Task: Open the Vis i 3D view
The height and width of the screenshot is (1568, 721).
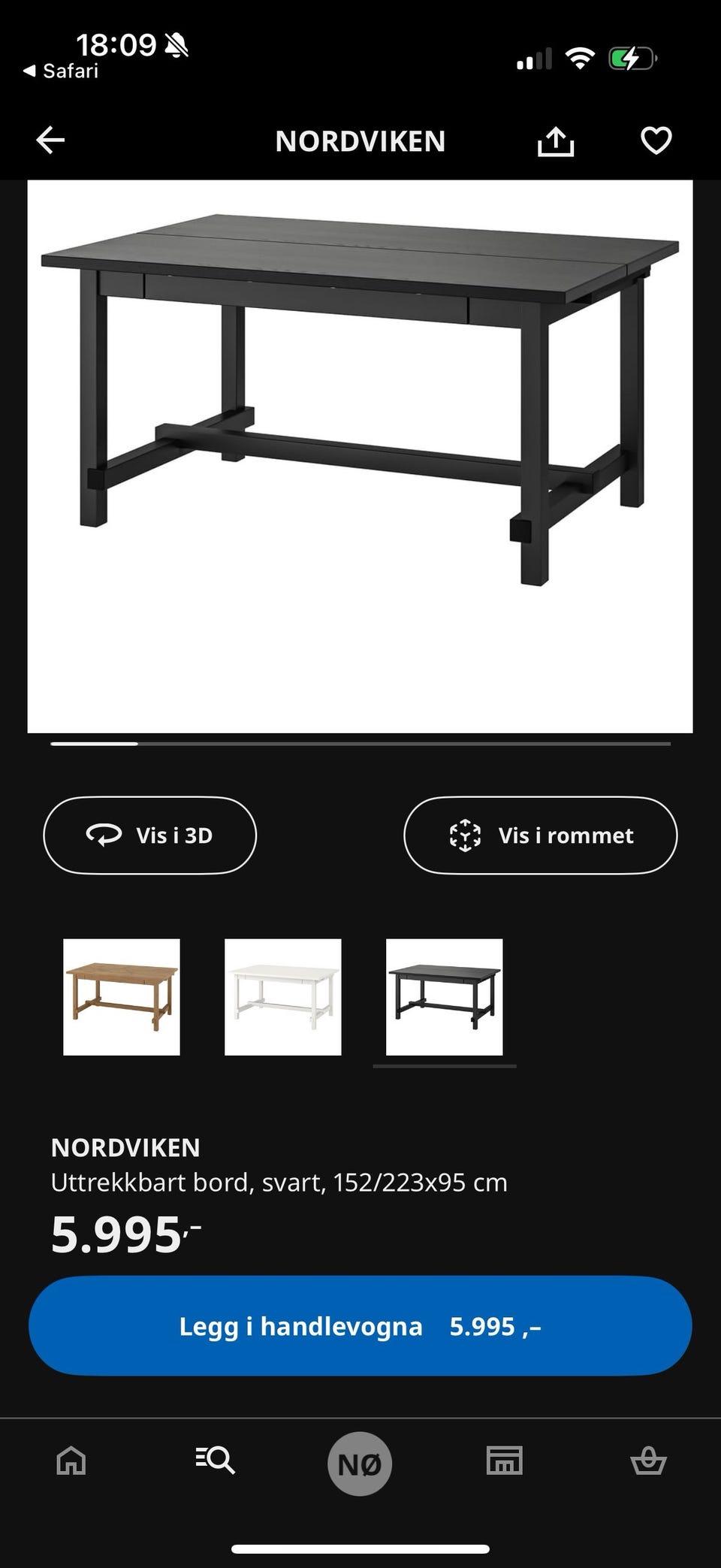Action: [x=149, y=835]
